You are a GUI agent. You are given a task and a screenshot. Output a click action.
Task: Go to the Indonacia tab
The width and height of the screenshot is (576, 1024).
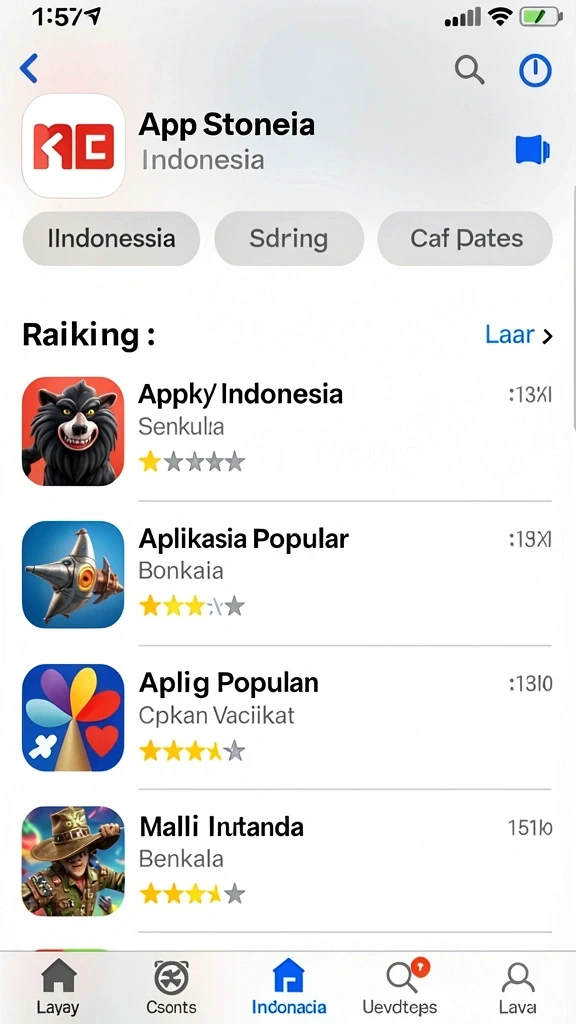click(x=289, y=986)
